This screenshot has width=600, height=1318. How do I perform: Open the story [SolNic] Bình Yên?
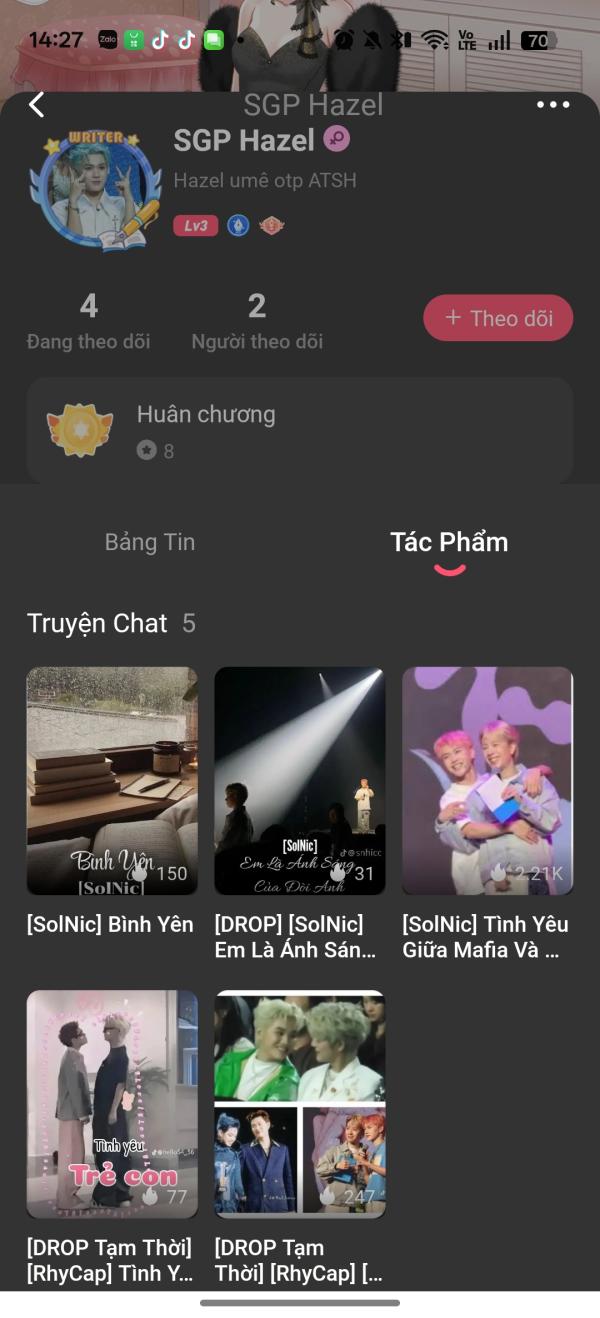112,781
